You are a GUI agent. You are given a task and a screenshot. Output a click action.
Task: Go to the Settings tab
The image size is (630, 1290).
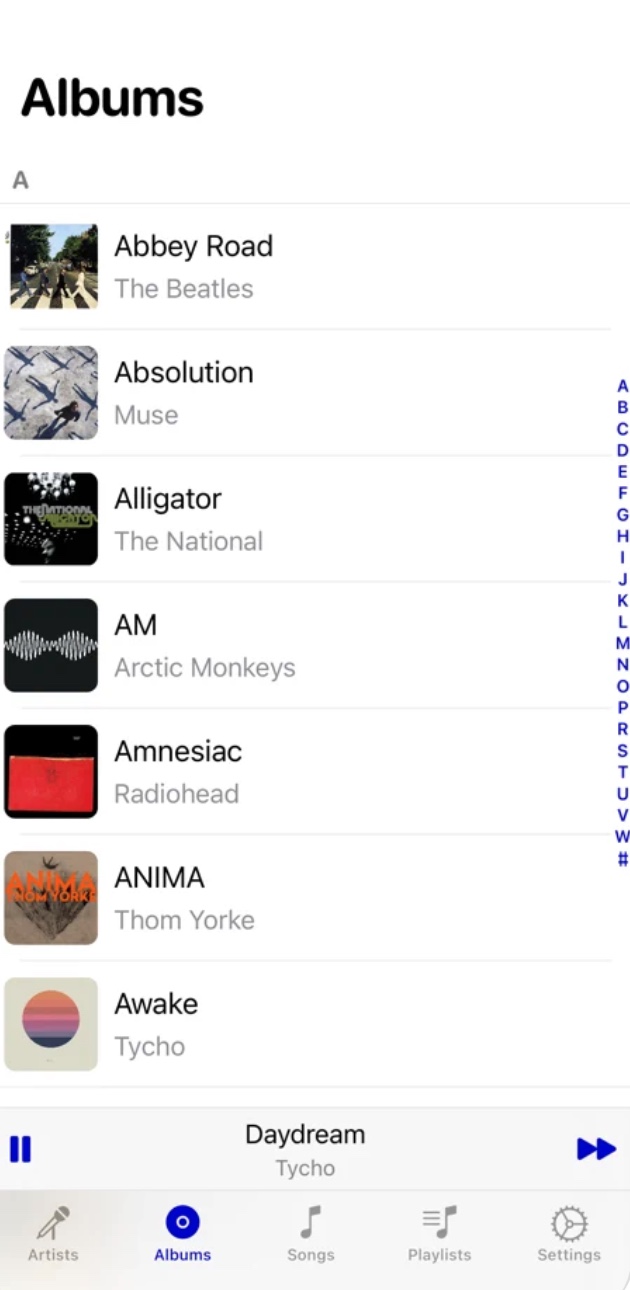click(x=569, y=1234)
